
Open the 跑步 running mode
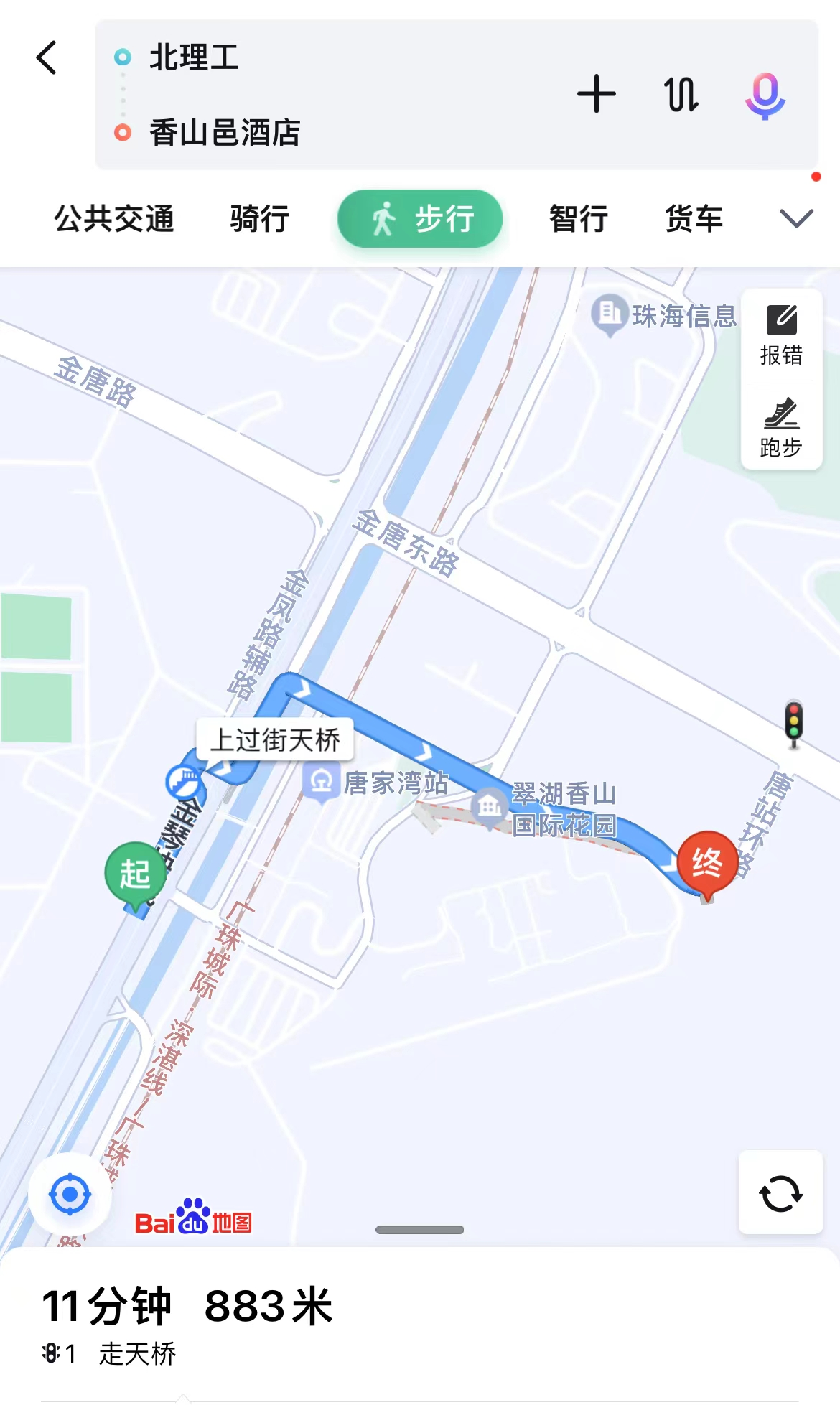pyautogui.click(x=781, y=427)
